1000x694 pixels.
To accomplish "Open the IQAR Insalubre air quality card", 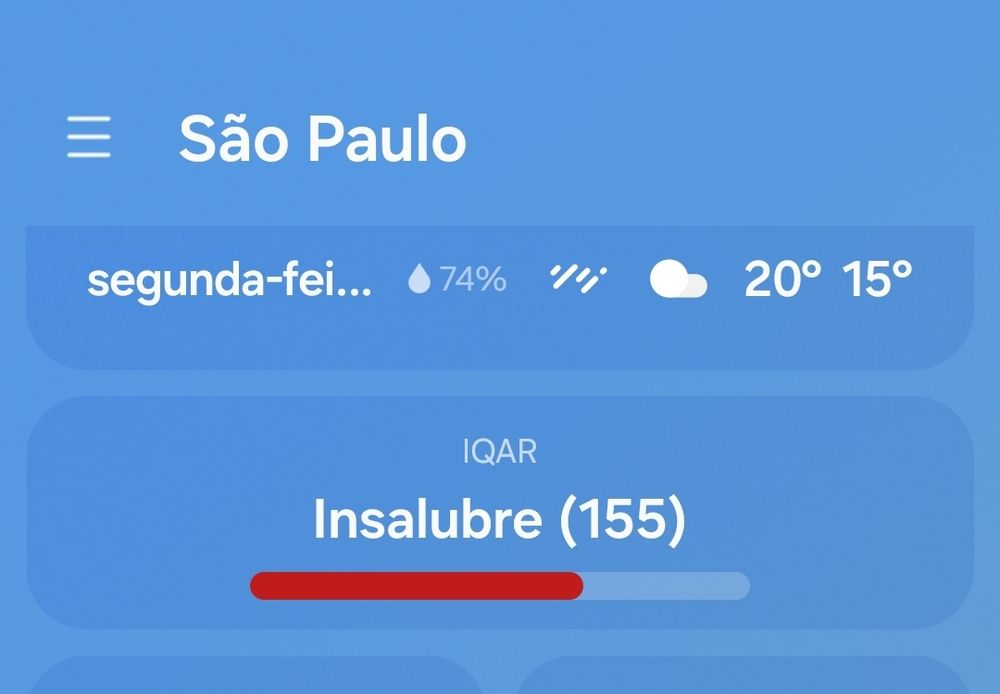I will click(x=499, y=514).
